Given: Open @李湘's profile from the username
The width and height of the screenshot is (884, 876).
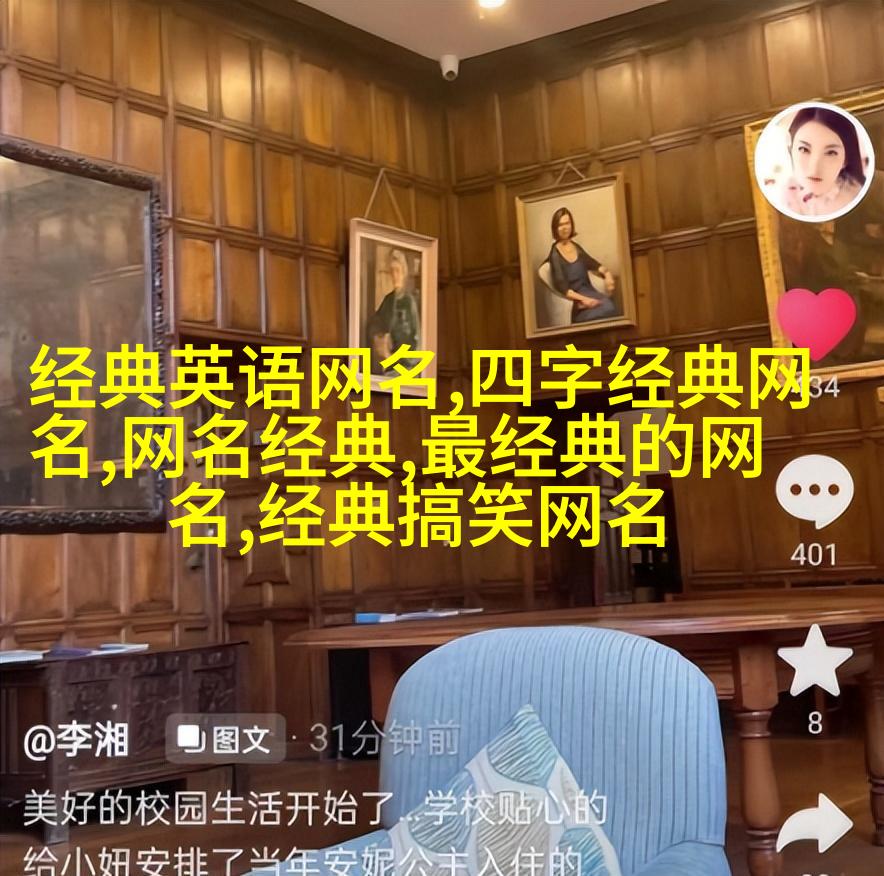Looking at the screenshot, I should pos(75,740).
